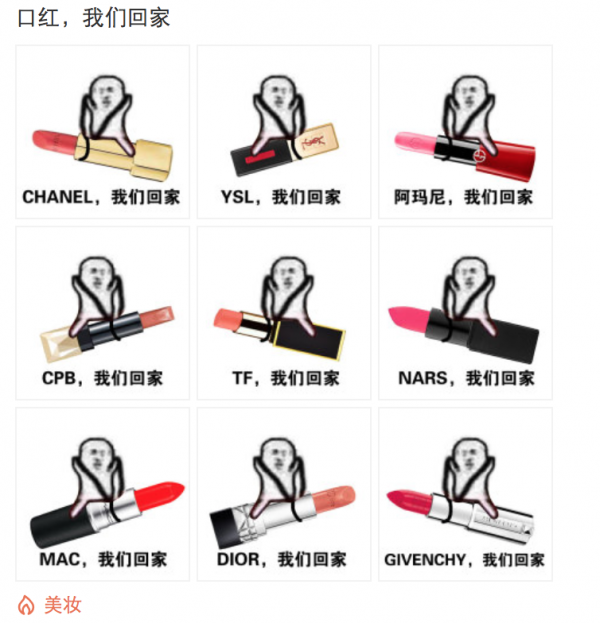Open the GIVENCHY lipstick image
The width and height of the screenshot is (600, 623).
click(x=465, y=493)
